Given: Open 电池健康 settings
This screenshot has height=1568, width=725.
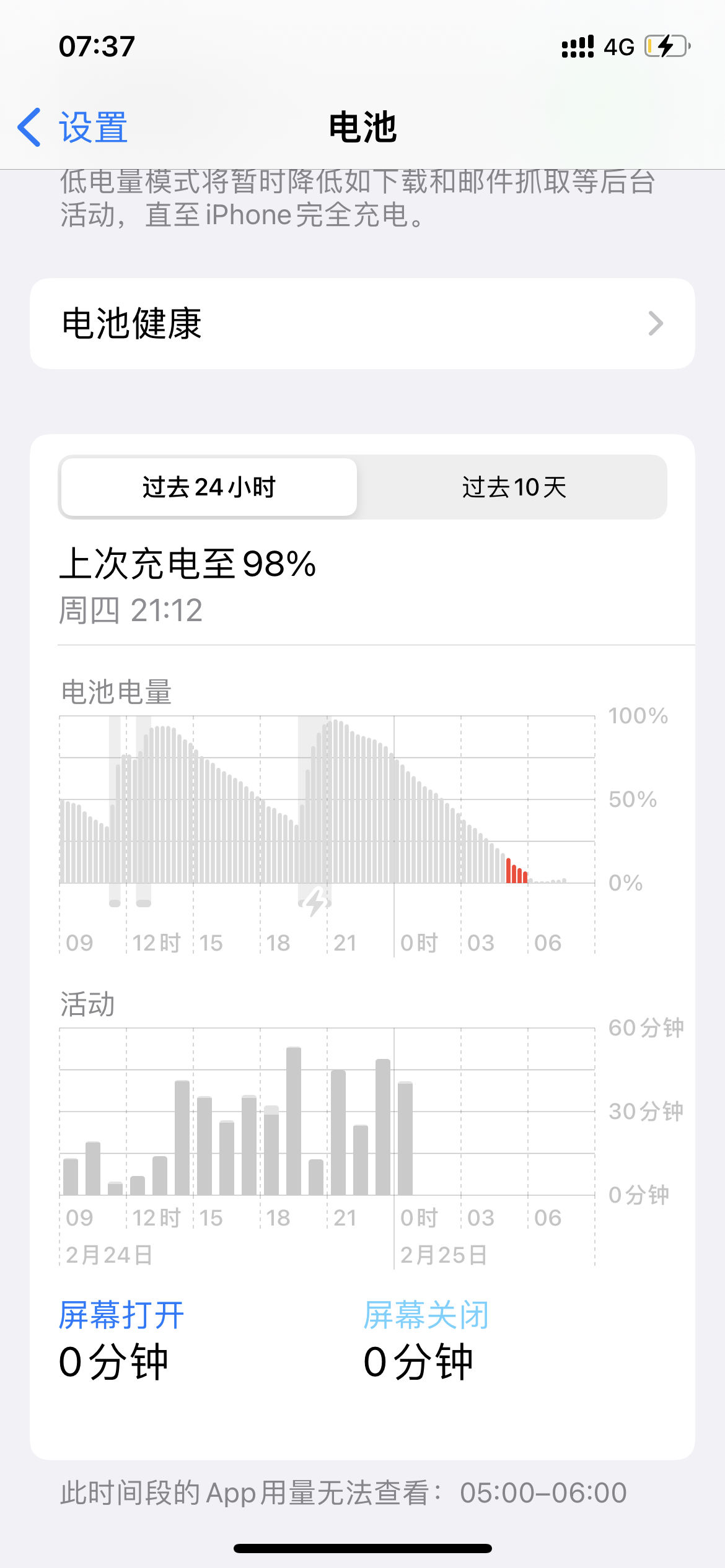Looking at the screenshot, I should click(362, 323).
